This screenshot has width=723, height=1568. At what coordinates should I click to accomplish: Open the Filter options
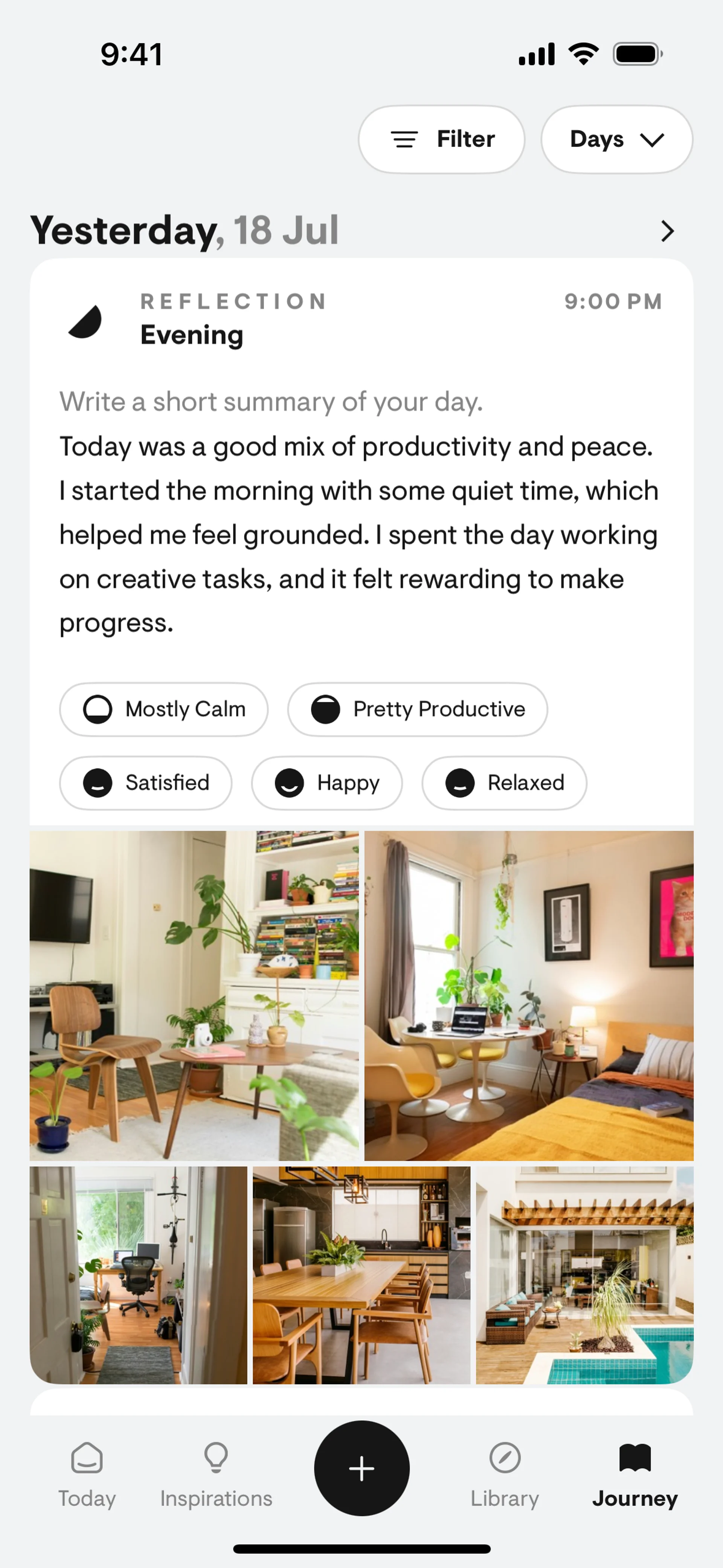(x=441, y=139)
